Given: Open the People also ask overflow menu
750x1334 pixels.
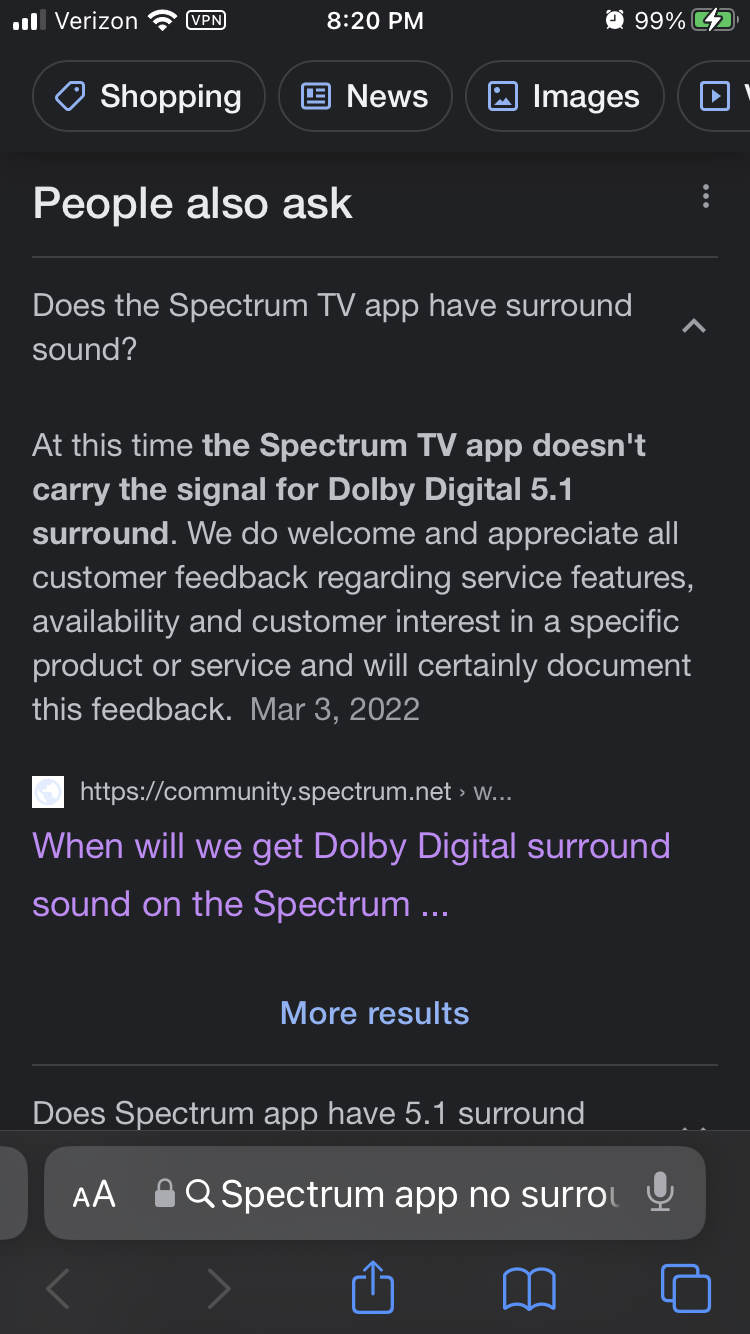Looking at the screenshot, I should (706, 197).
